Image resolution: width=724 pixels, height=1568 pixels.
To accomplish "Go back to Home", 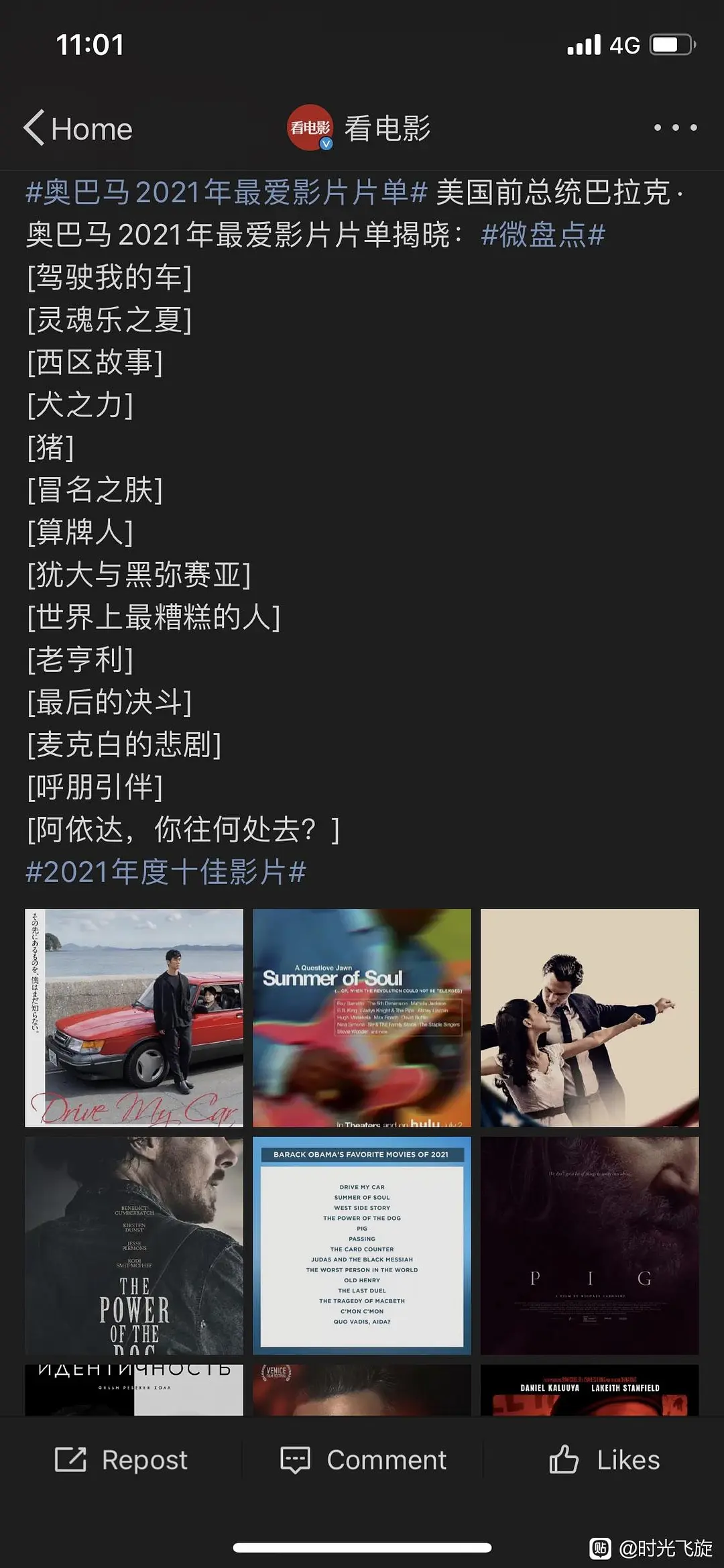I will 78,128.
